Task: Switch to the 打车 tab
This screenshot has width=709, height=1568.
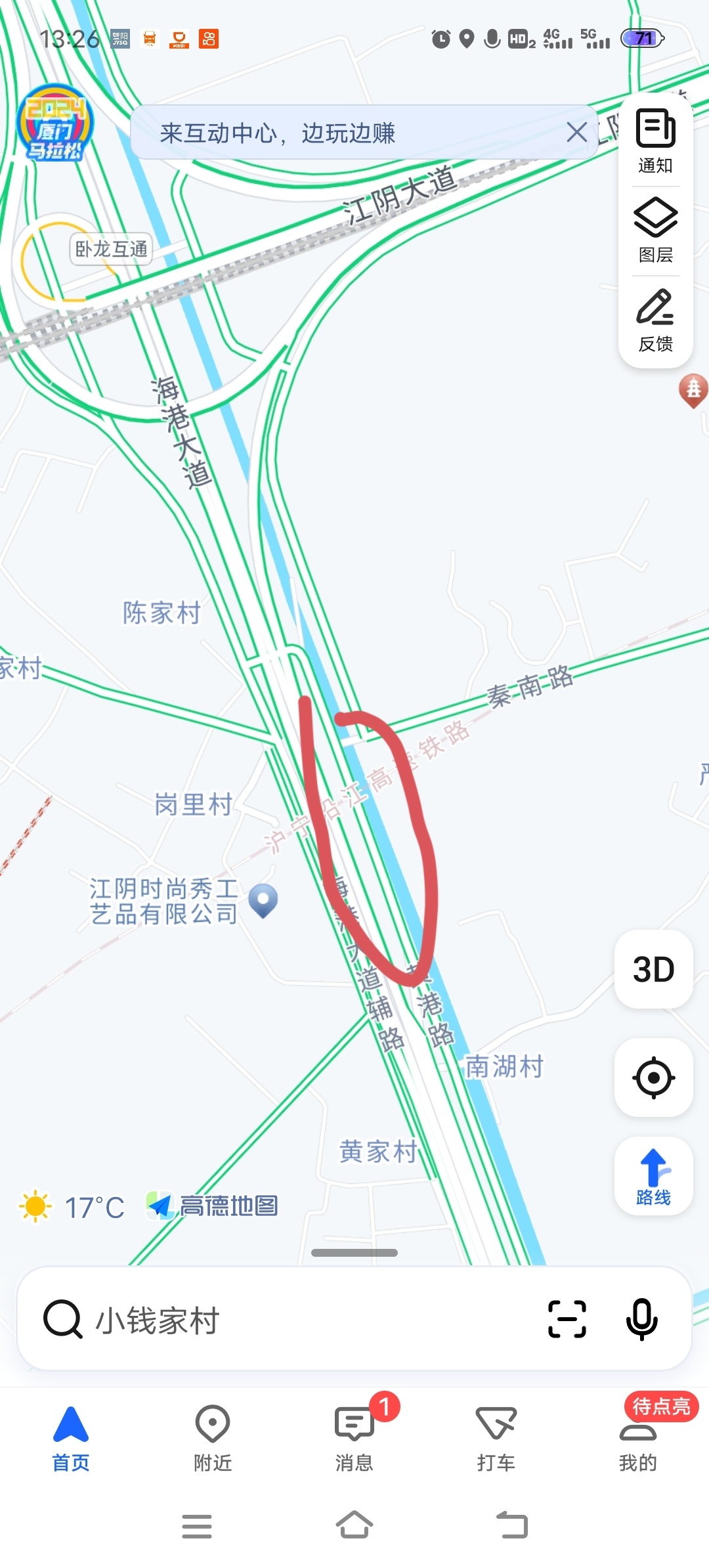Action: 496,1438
